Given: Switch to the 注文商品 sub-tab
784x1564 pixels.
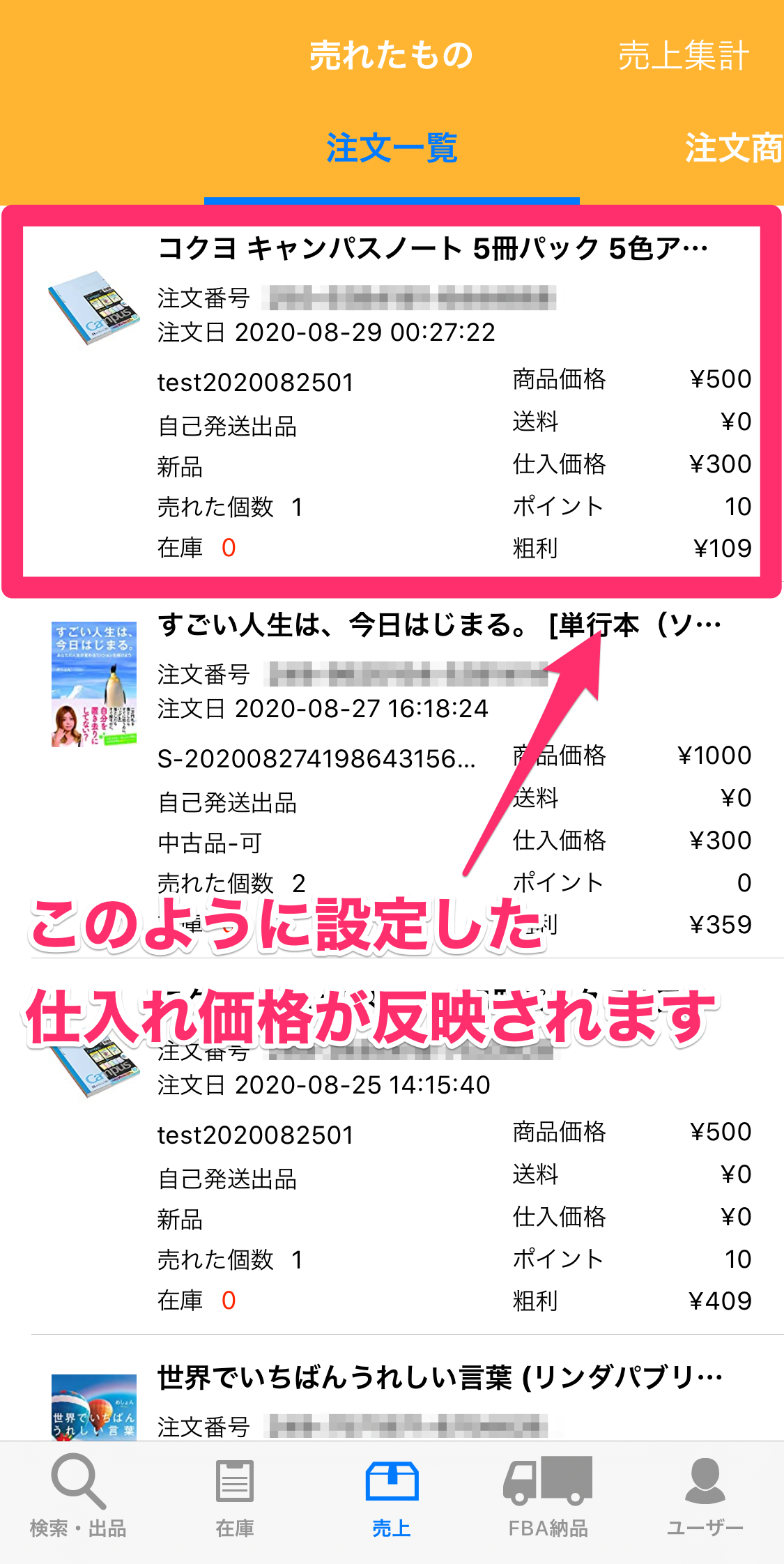Looking at the screenshot, I should pyautogui.click(x=732, y=148).
